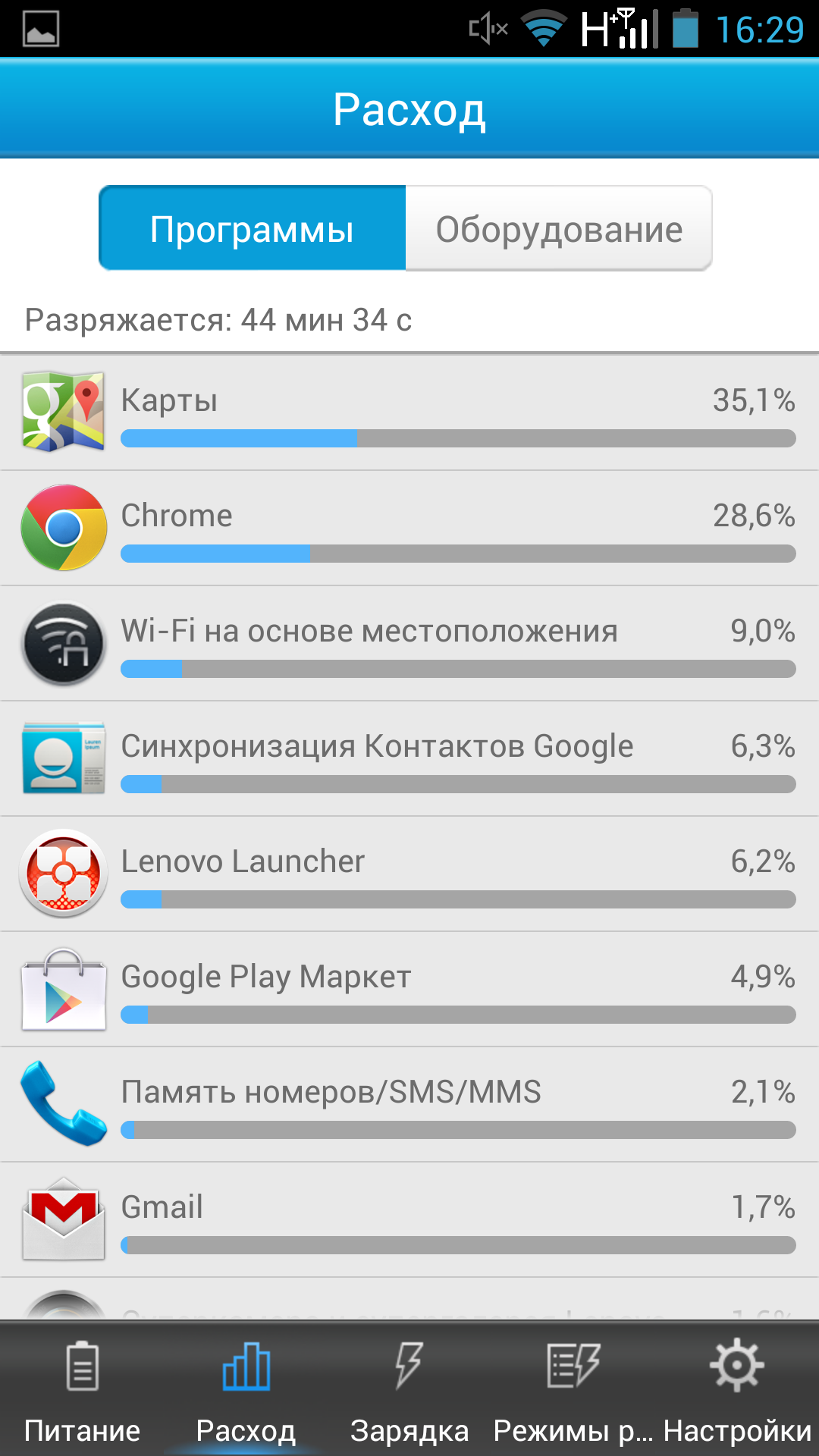Open the Настройки tab

737,1389
